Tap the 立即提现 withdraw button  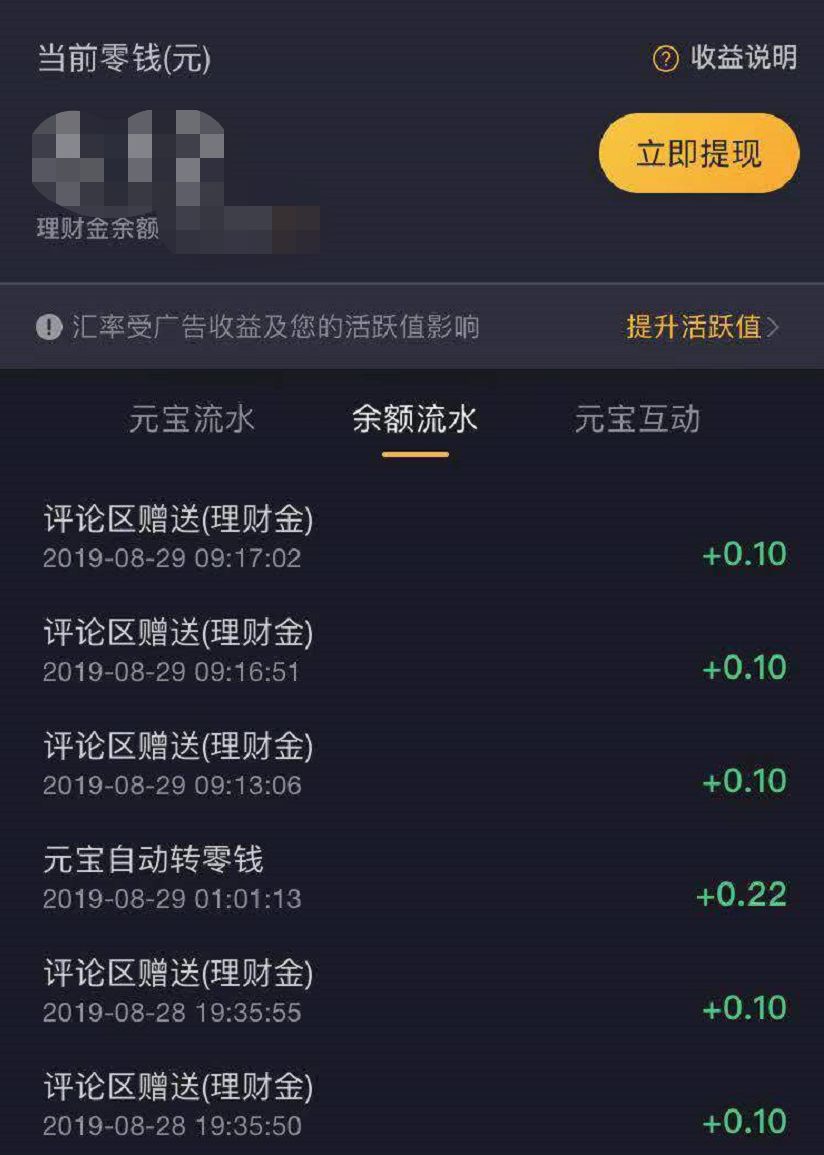[x=699, y=154]
